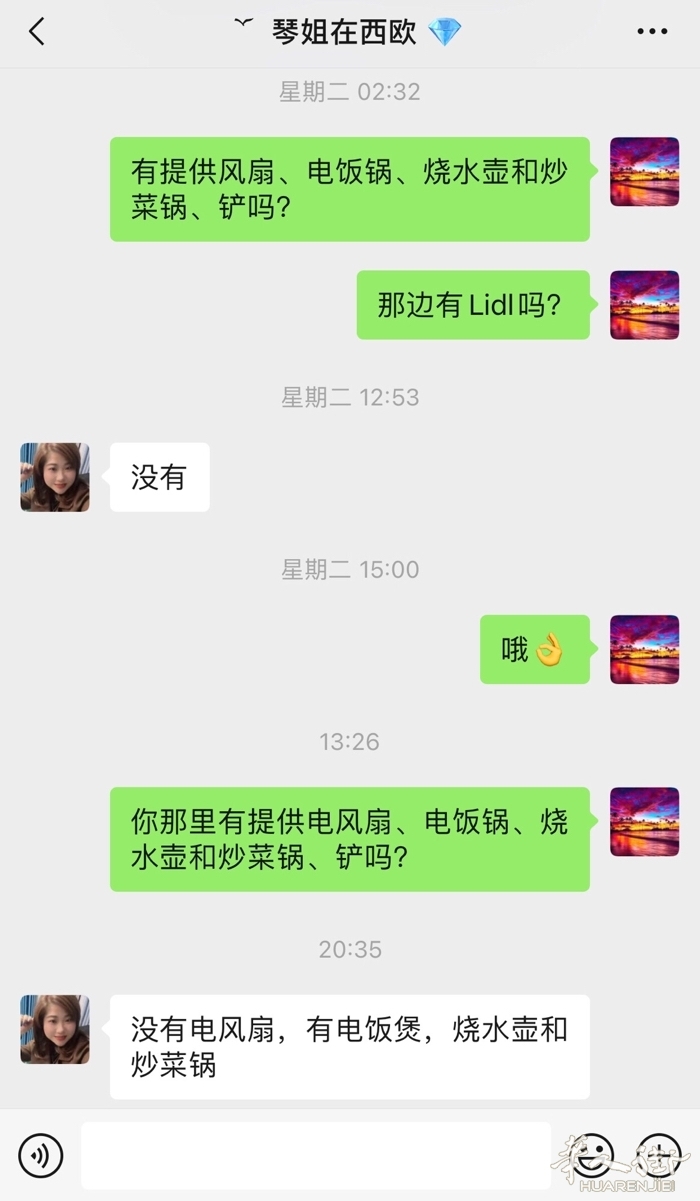Open contact avatar beside the 没有 reply
Screen dimensions: 700x1201
coord(55,477)
